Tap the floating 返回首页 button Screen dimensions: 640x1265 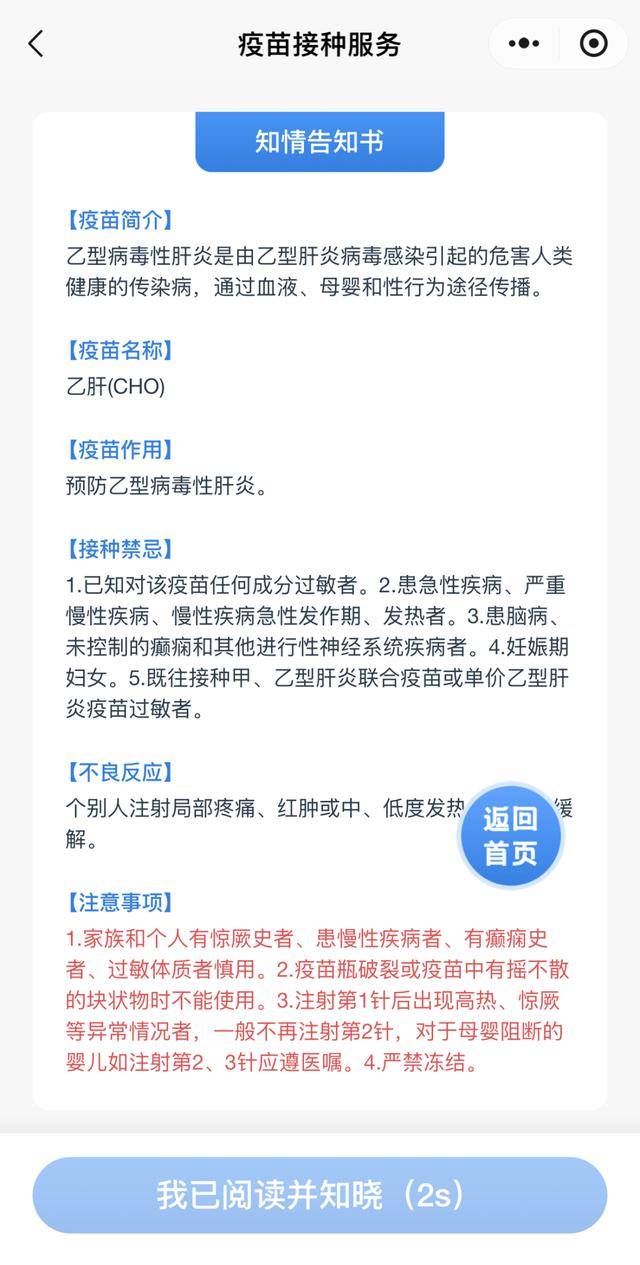point(510,836)
